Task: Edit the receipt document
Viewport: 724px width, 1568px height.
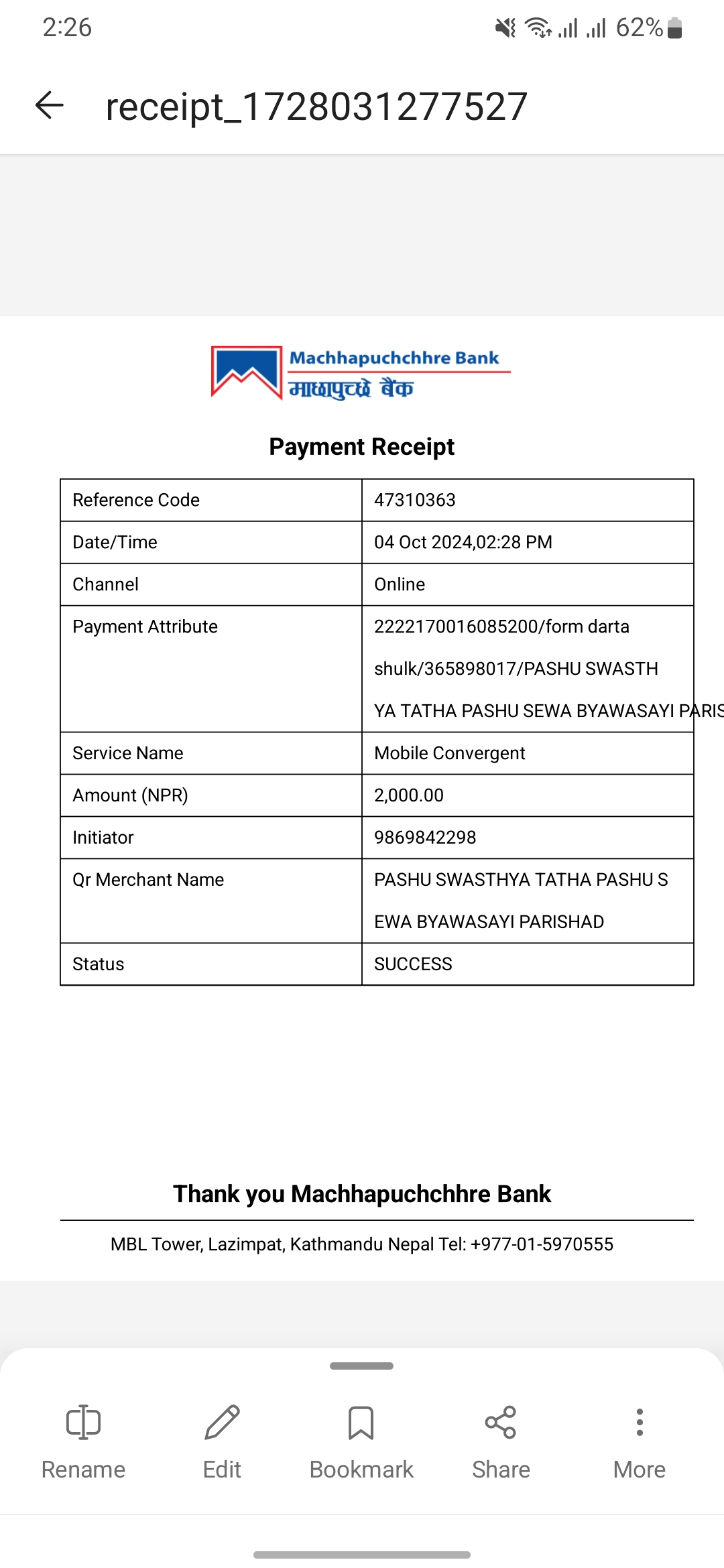Action: tap(222, 1442)
